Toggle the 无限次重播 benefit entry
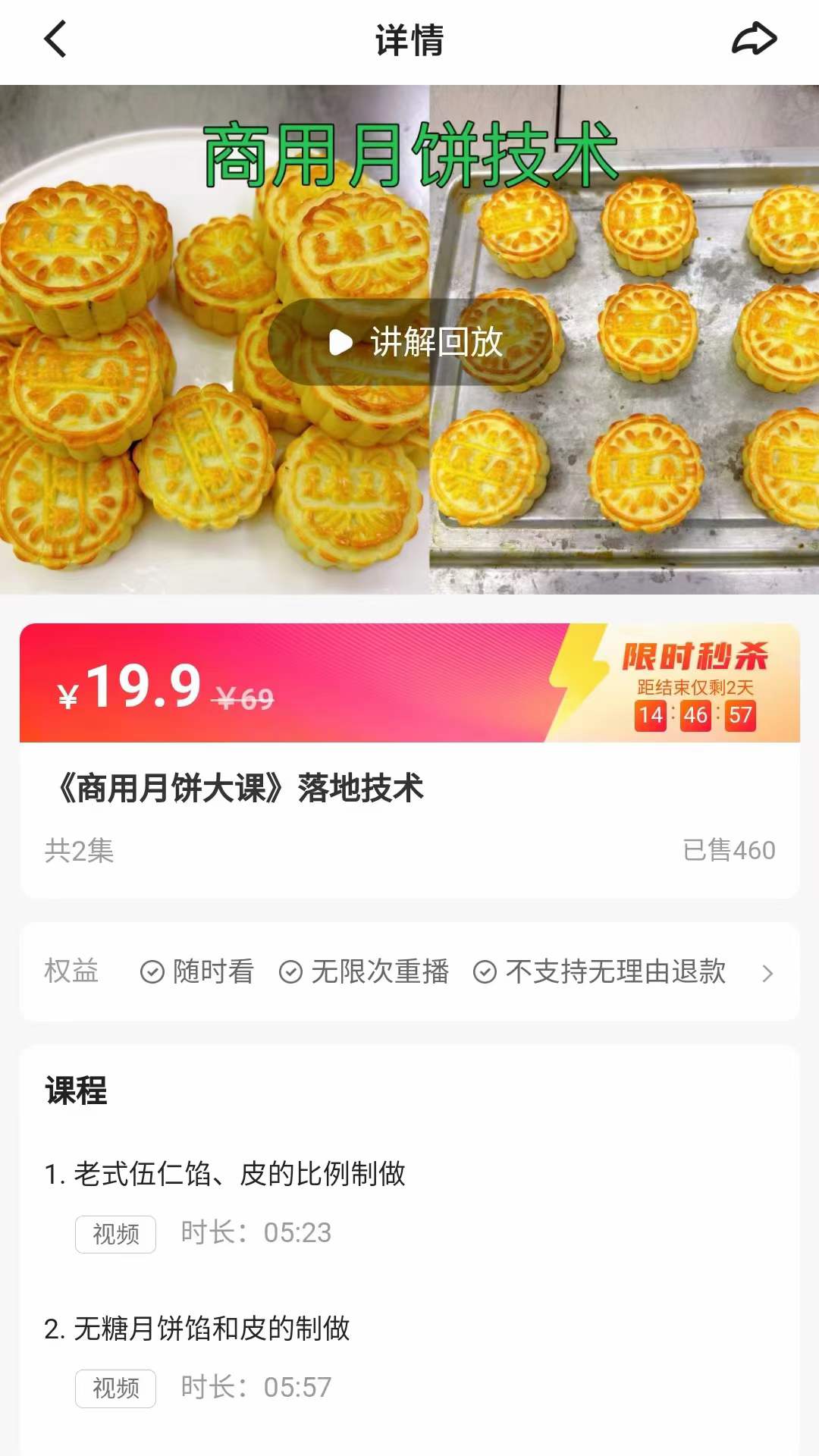The height and width of the screenshot is (1456, 819). tap(379, 971)
